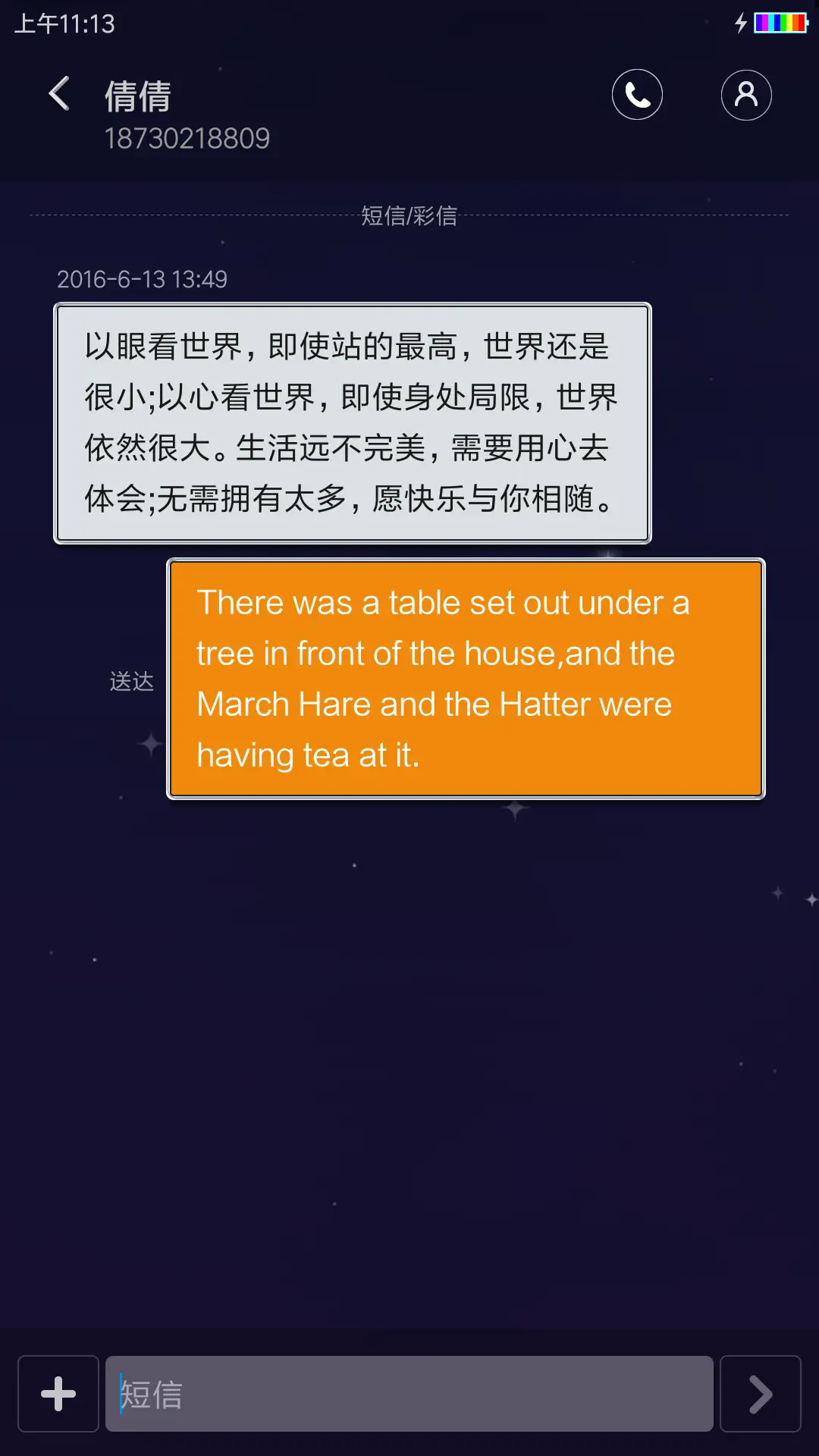Select the received Chinese message bubble
This screenshot has width=819, height=1456.
point(353,423)
